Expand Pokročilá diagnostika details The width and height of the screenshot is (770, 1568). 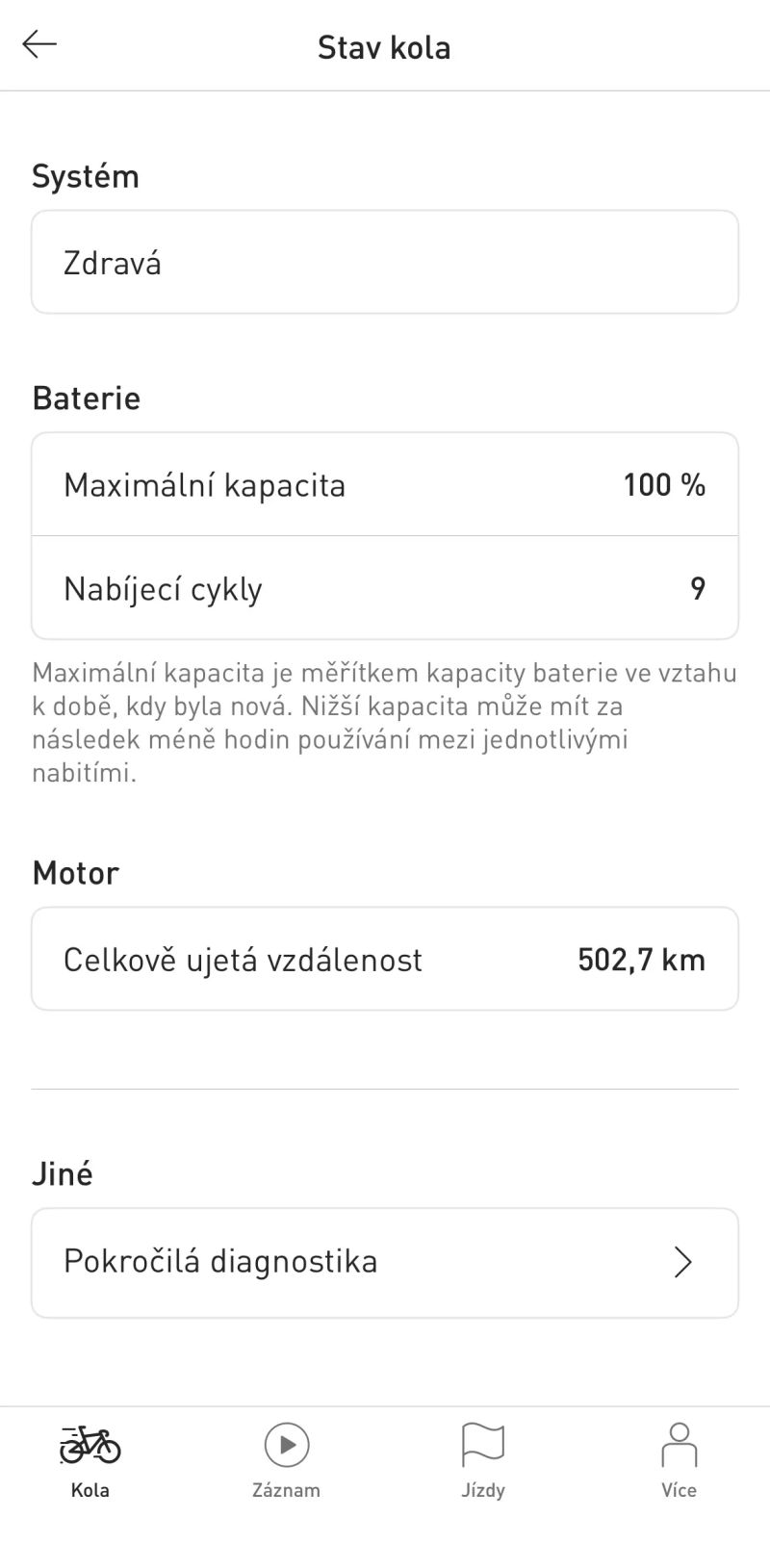point(385,1262)
